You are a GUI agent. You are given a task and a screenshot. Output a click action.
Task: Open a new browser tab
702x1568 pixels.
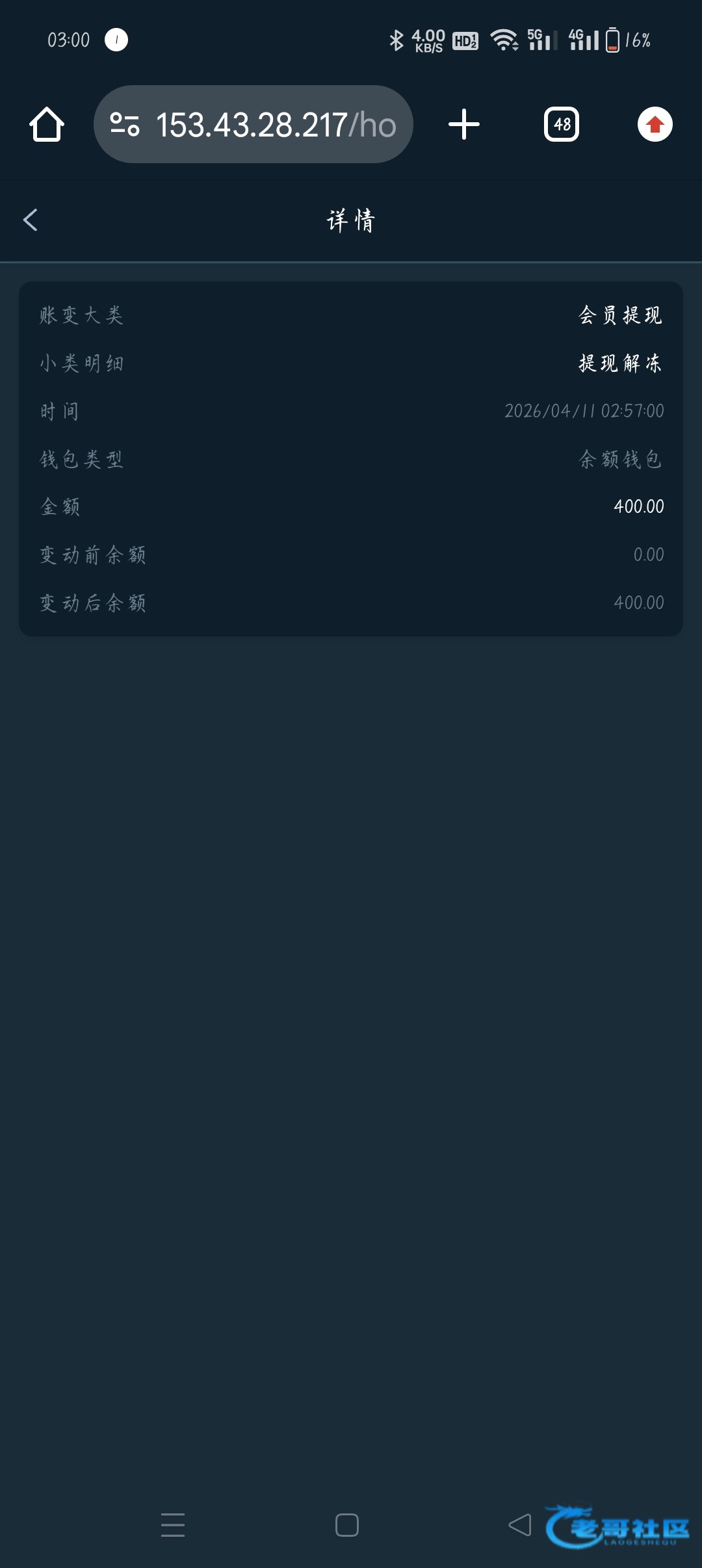click(464, 124)
